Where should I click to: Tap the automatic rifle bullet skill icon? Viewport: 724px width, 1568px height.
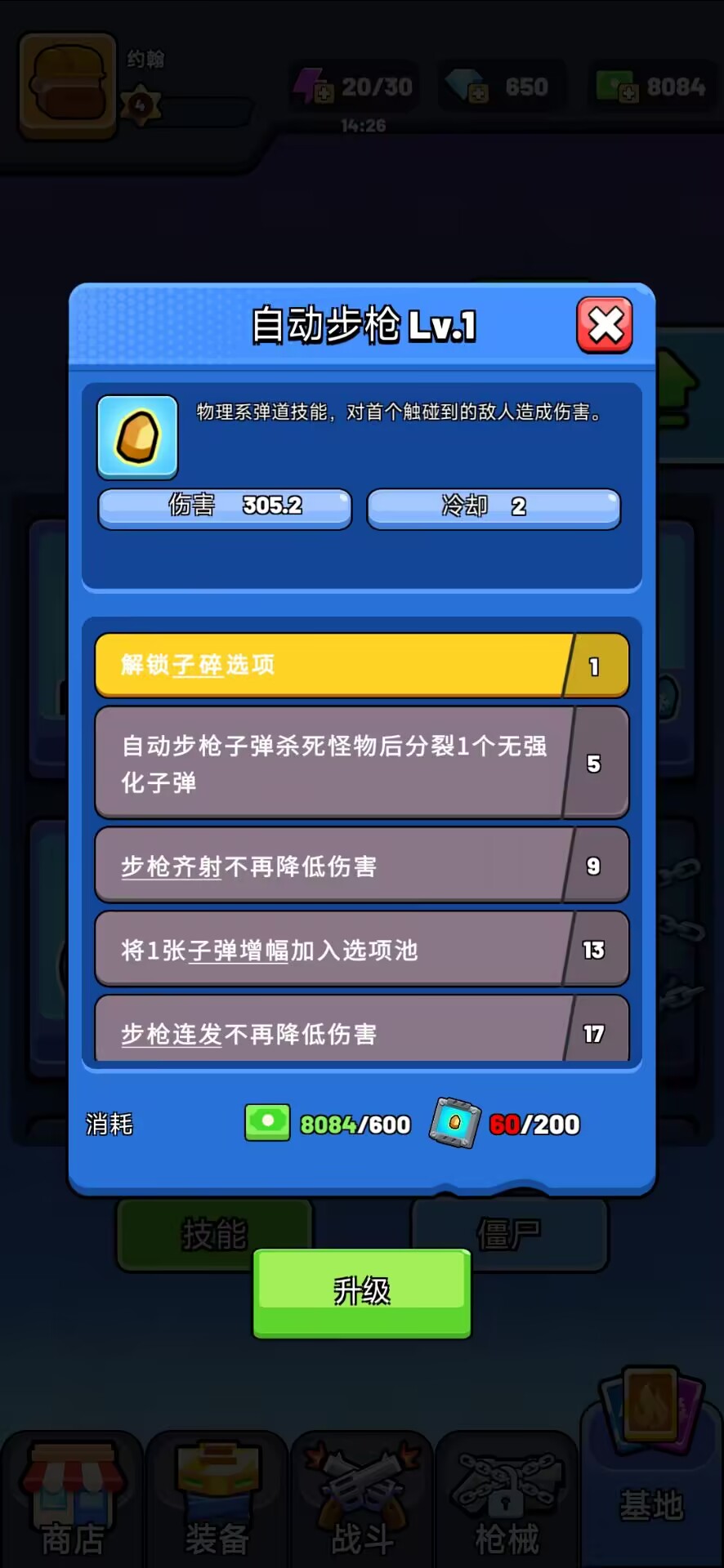click(x=137, y=437)
